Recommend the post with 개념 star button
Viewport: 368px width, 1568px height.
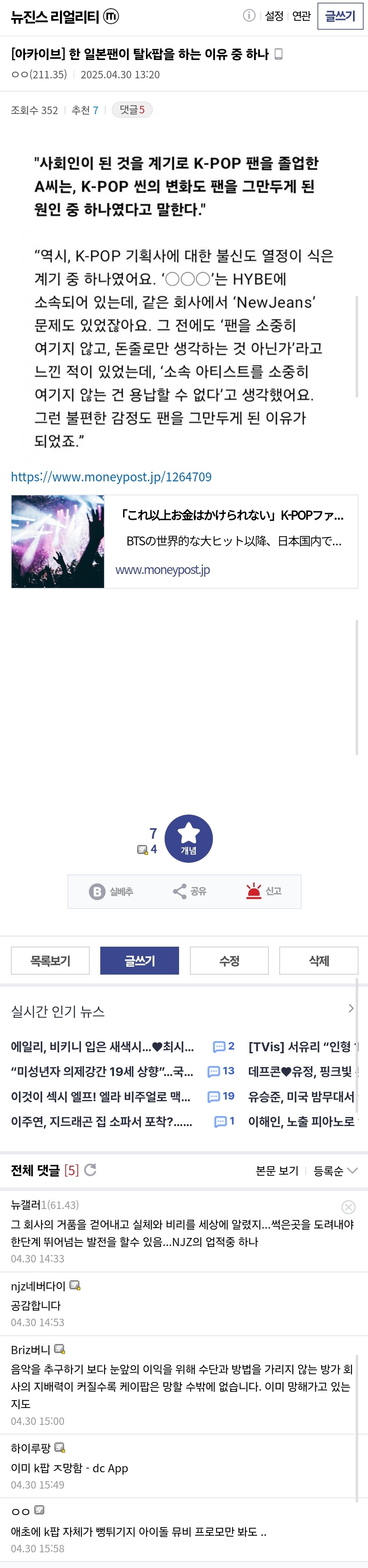[x=189, y=838]
